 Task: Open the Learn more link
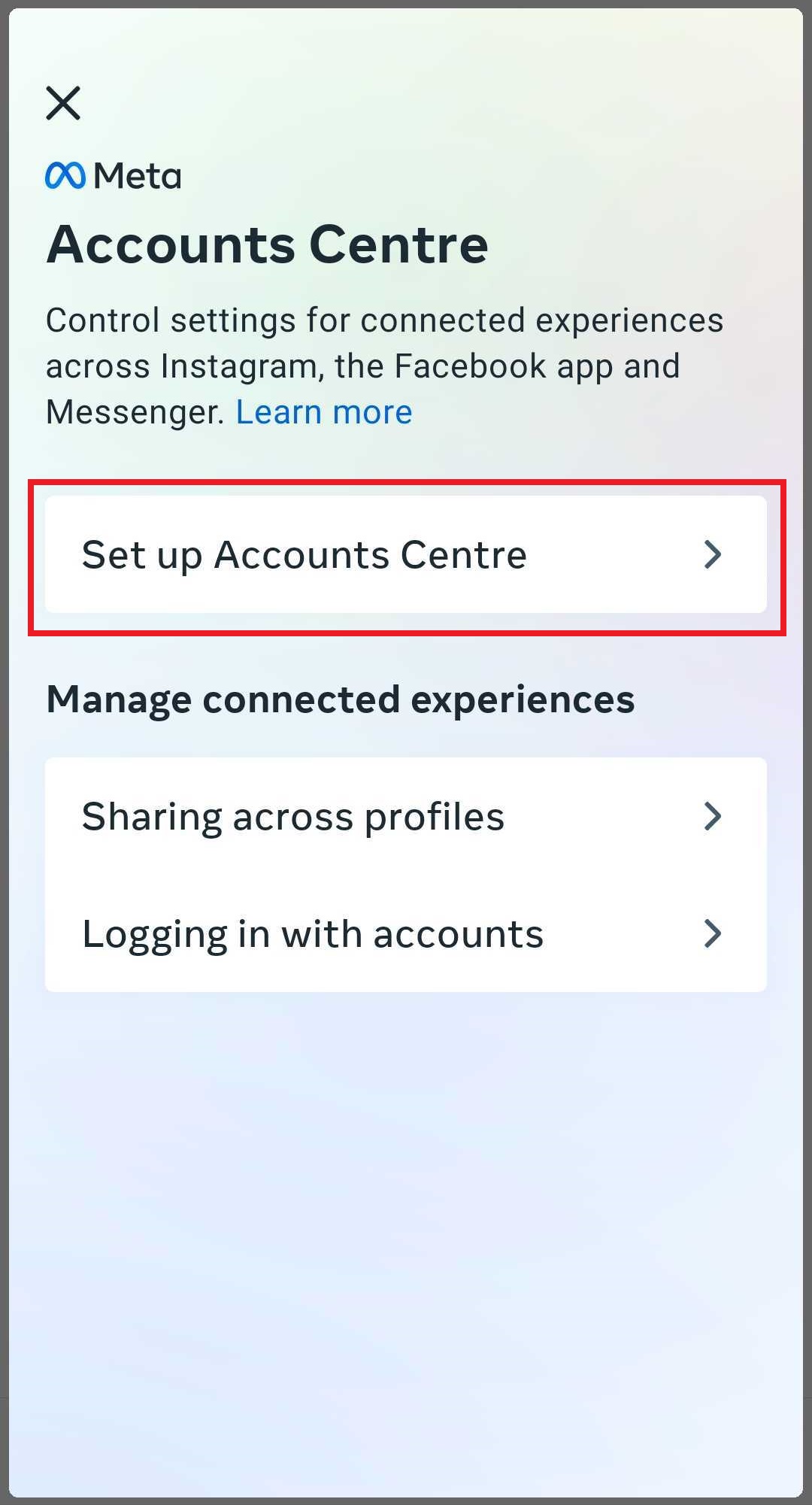pyautogui.click(x=324, y=412)
